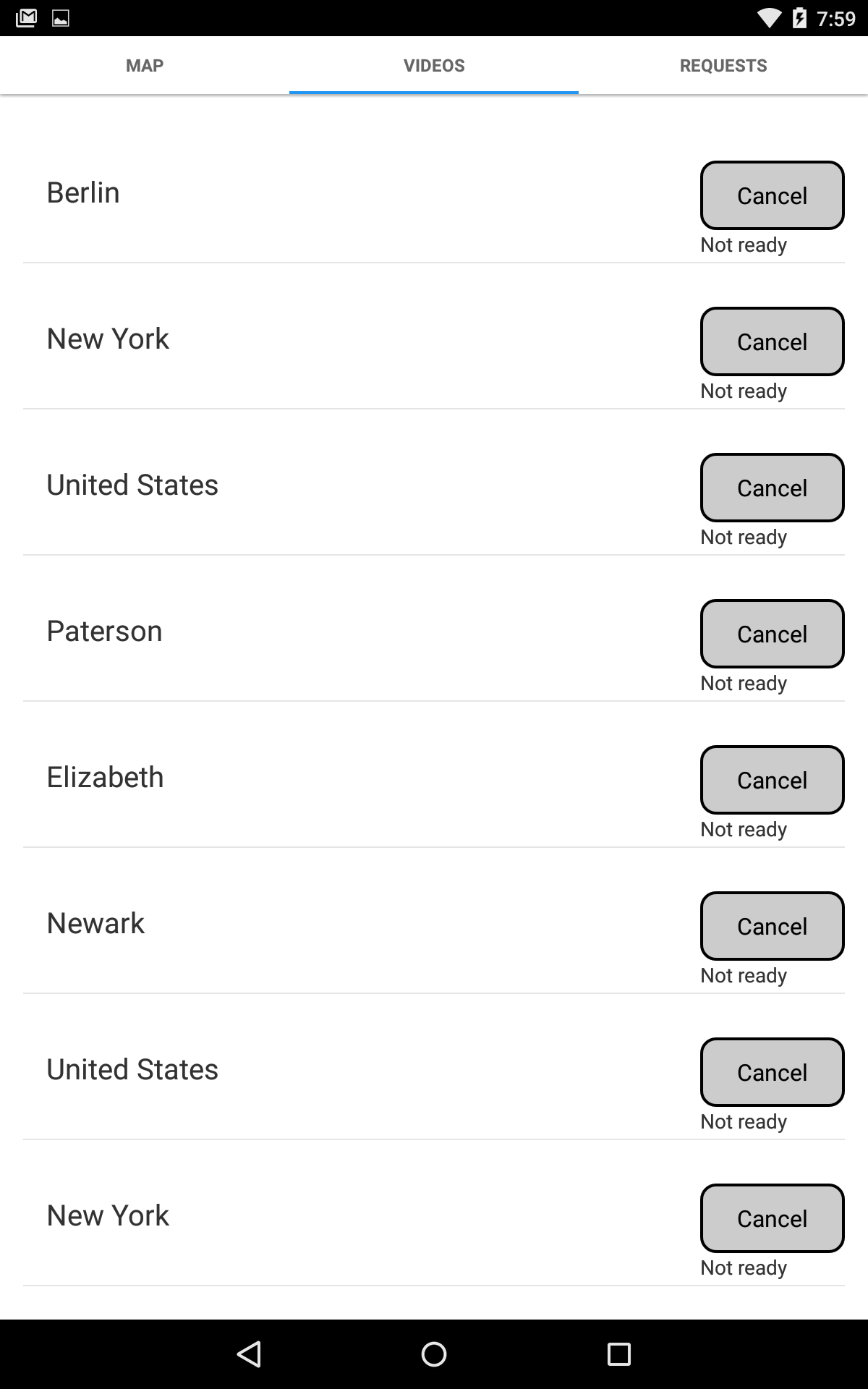
Task: Cancel the first New York video
Action: tap(771, 341)
